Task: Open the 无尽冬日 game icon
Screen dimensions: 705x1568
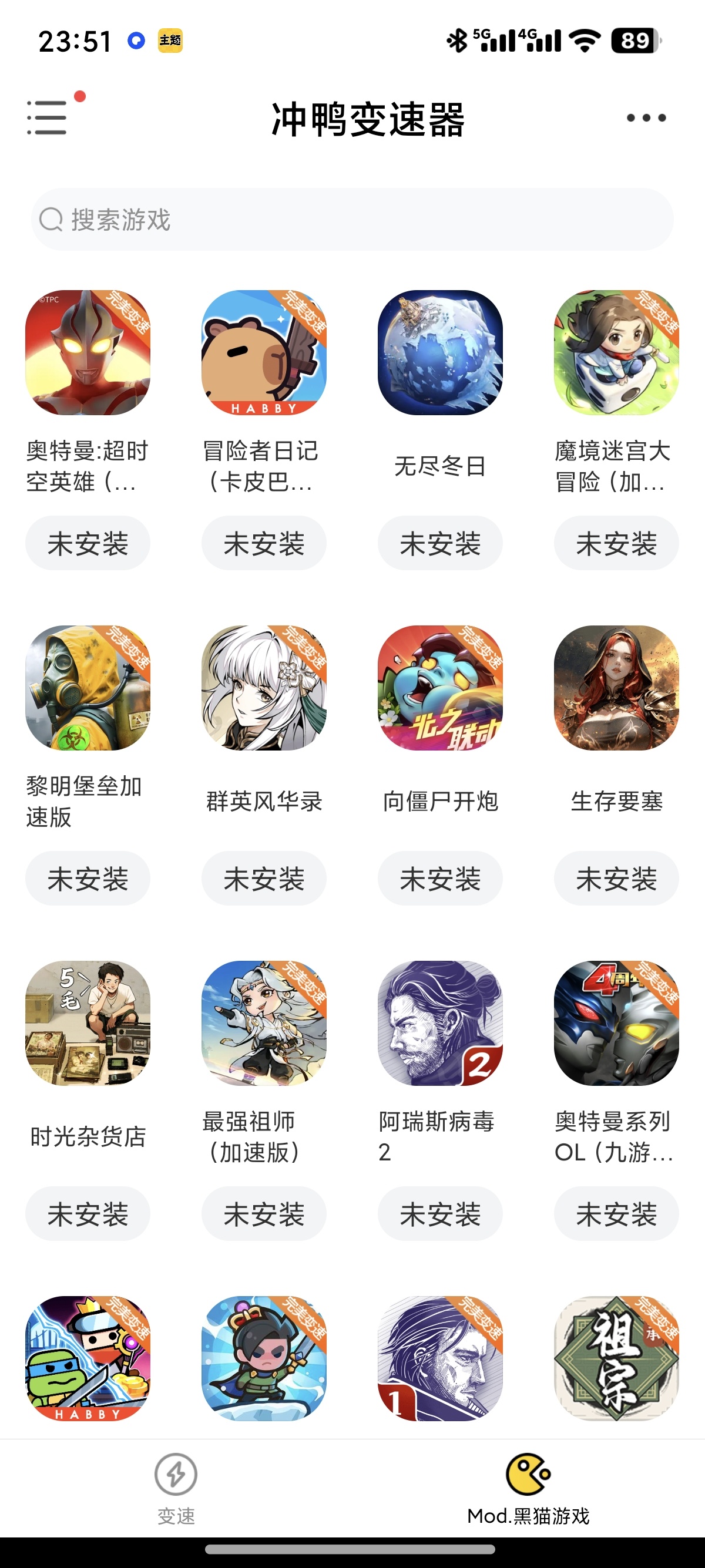Action: 440,352
